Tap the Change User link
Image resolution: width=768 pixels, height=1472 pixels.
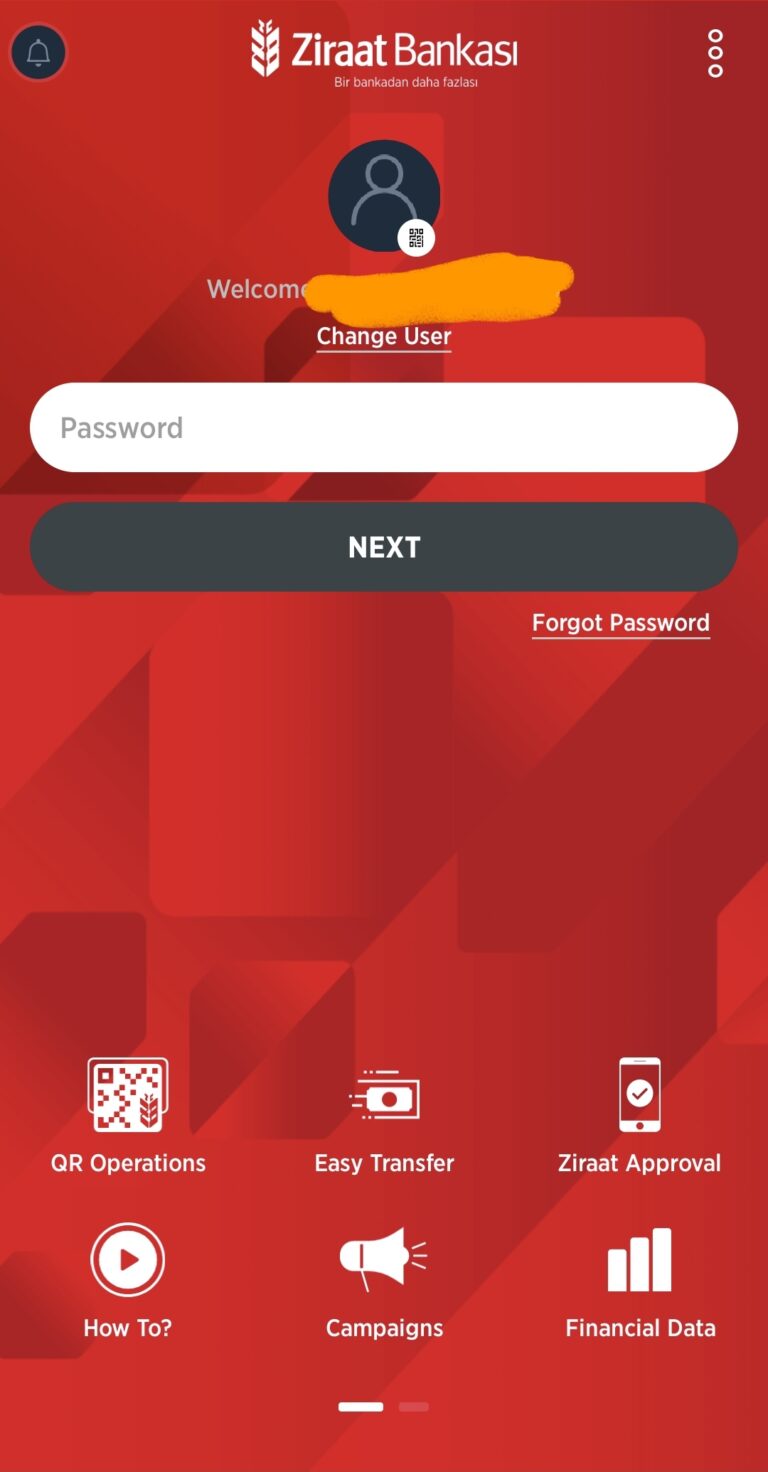(384, 336)
